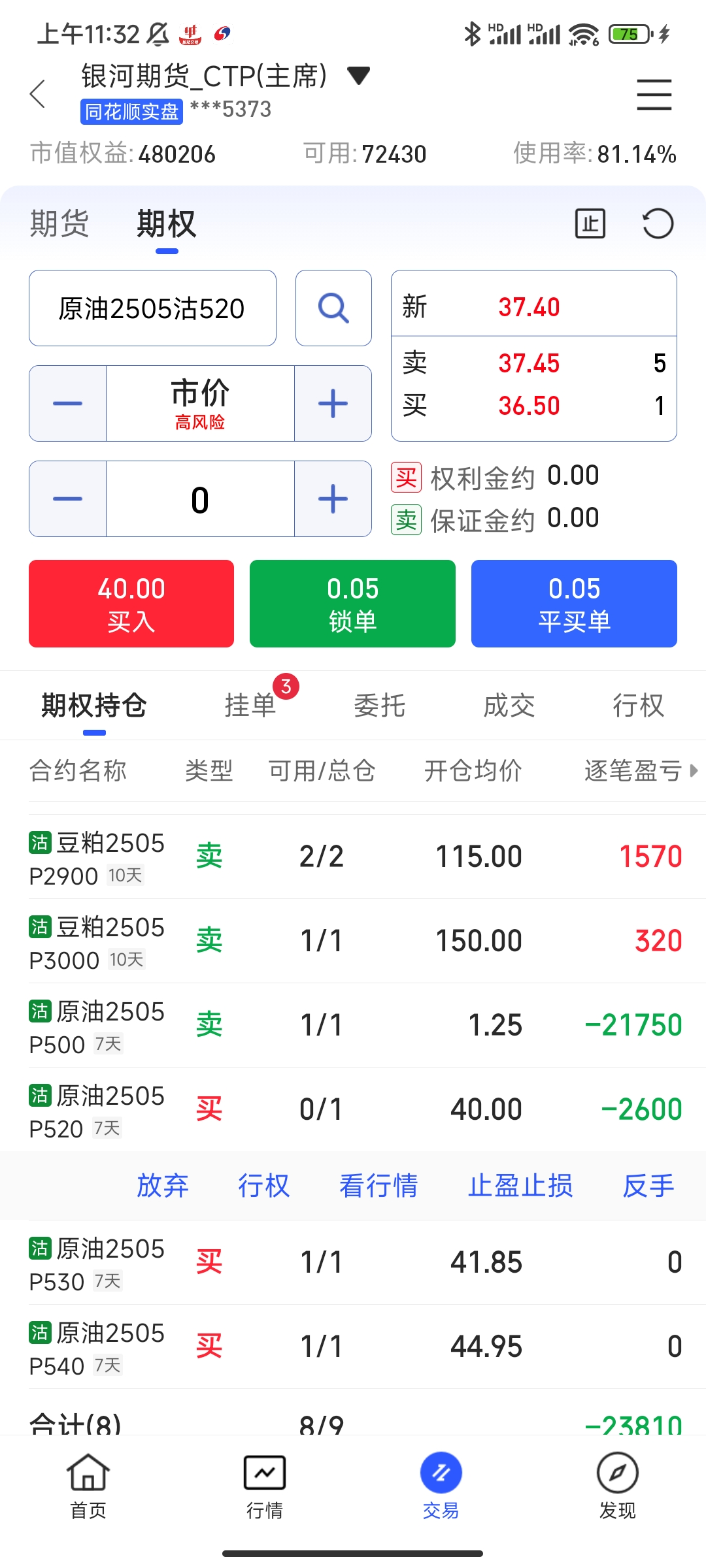The image size is (706, 1568).
Task: Tap the blue 平买单 button
Action: click(x=574, y=604)
